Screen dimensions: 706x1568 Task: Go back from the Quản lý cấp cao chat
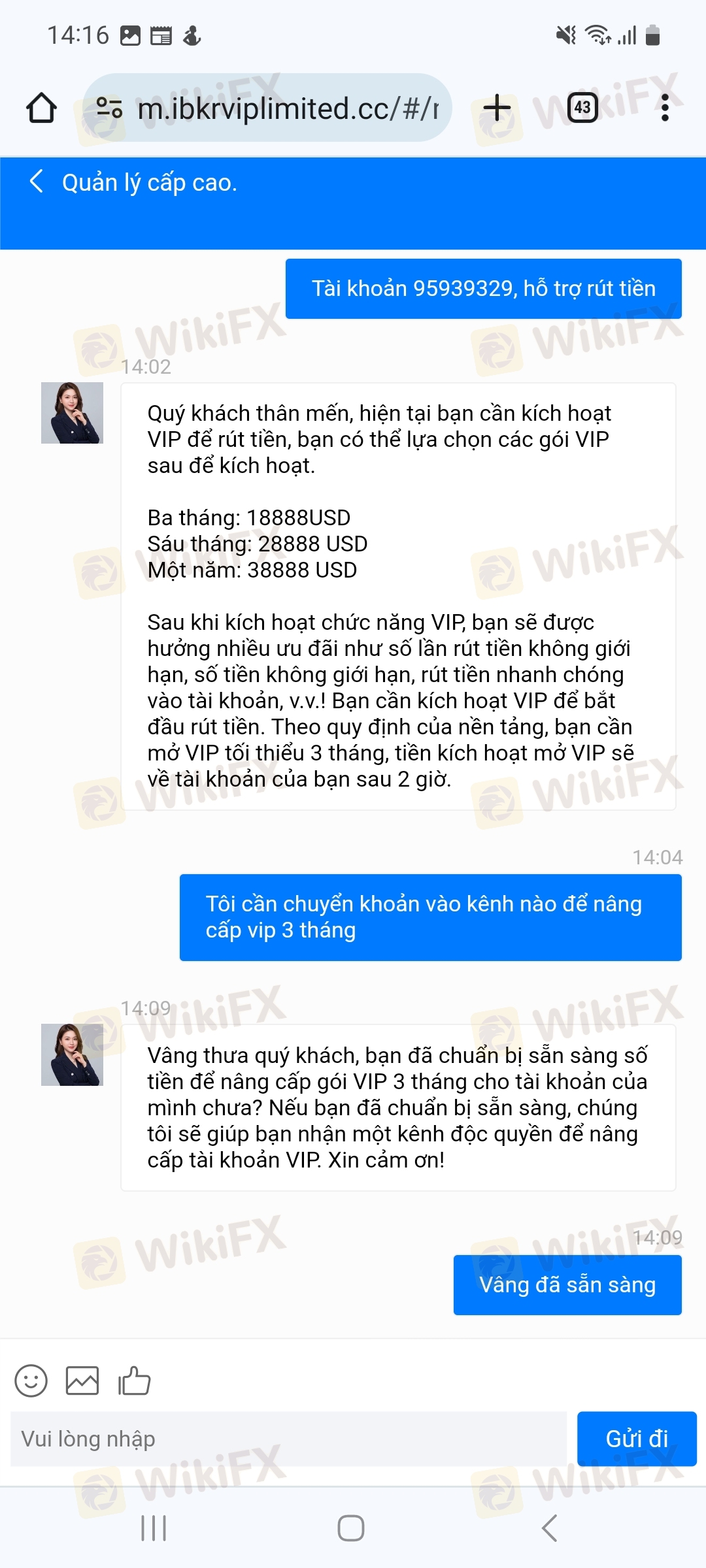click(x=37, y=182)
